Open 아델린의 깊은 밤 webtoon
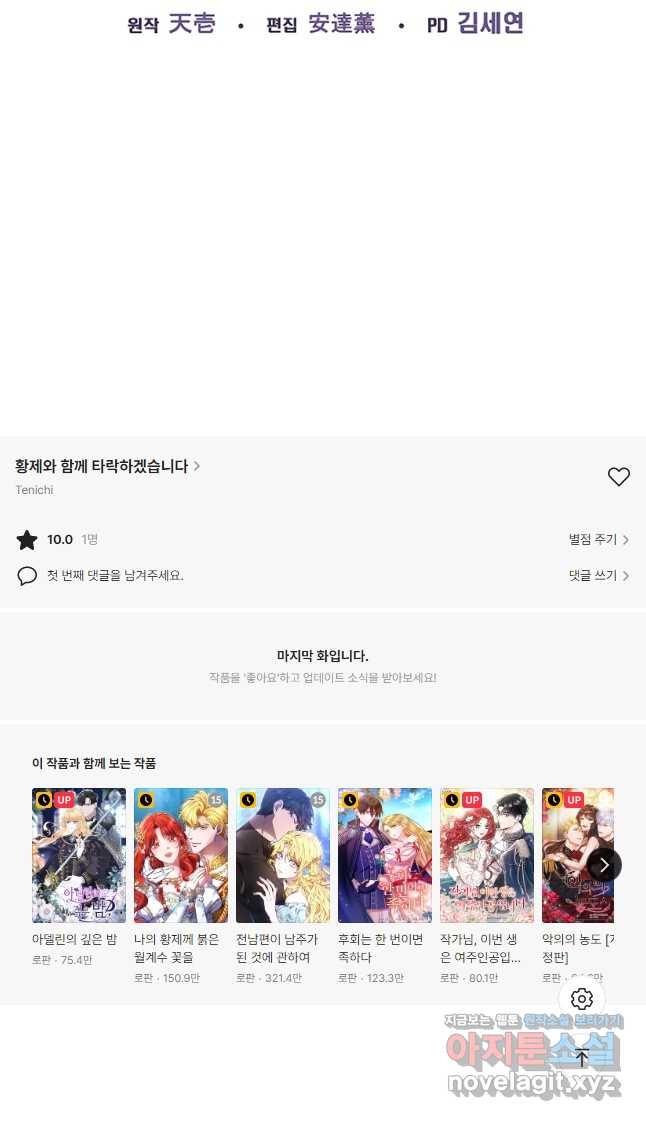 [x=79, y=855]
